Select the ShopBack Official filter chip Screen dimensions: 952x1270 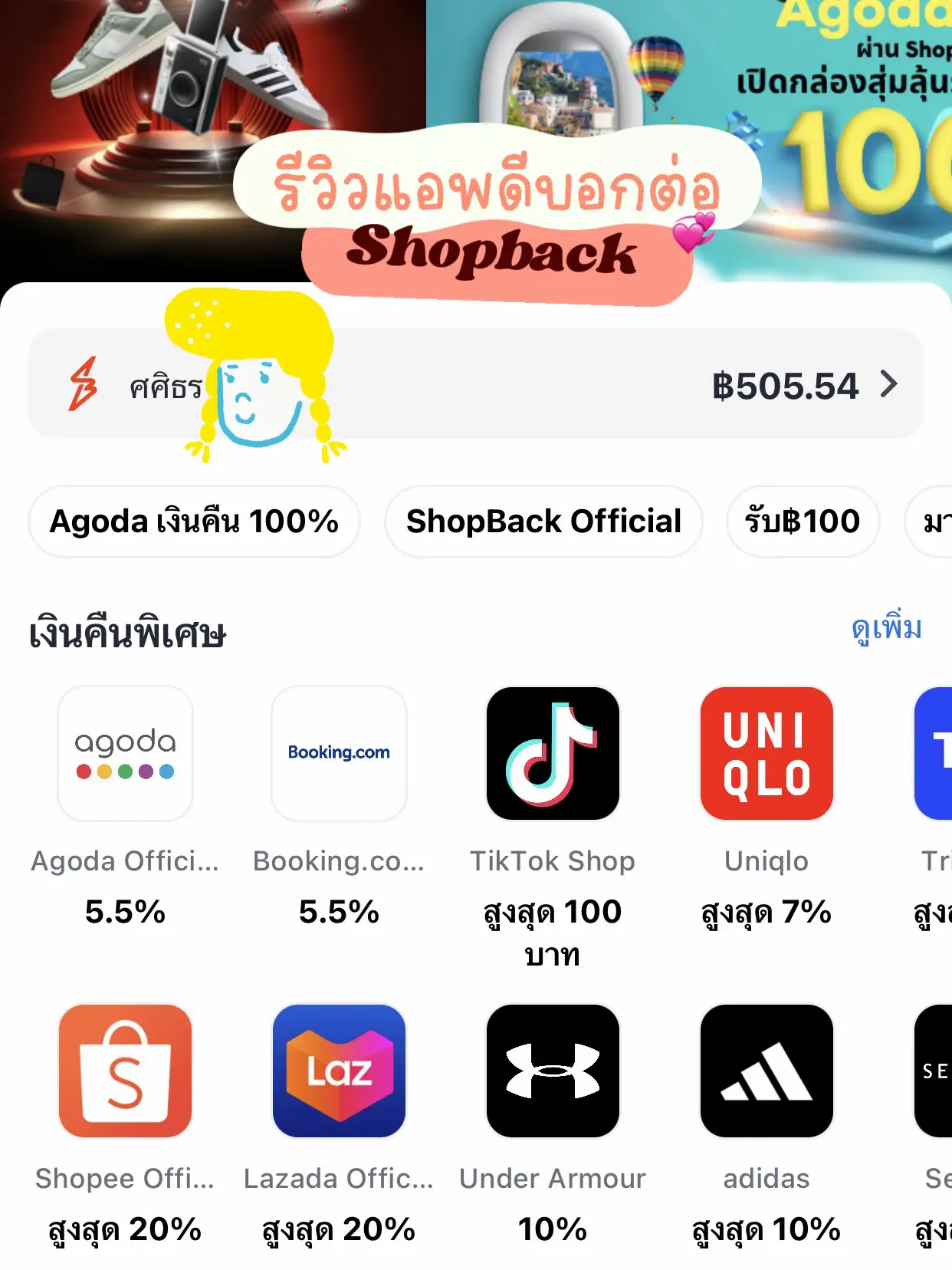(543, 521)
